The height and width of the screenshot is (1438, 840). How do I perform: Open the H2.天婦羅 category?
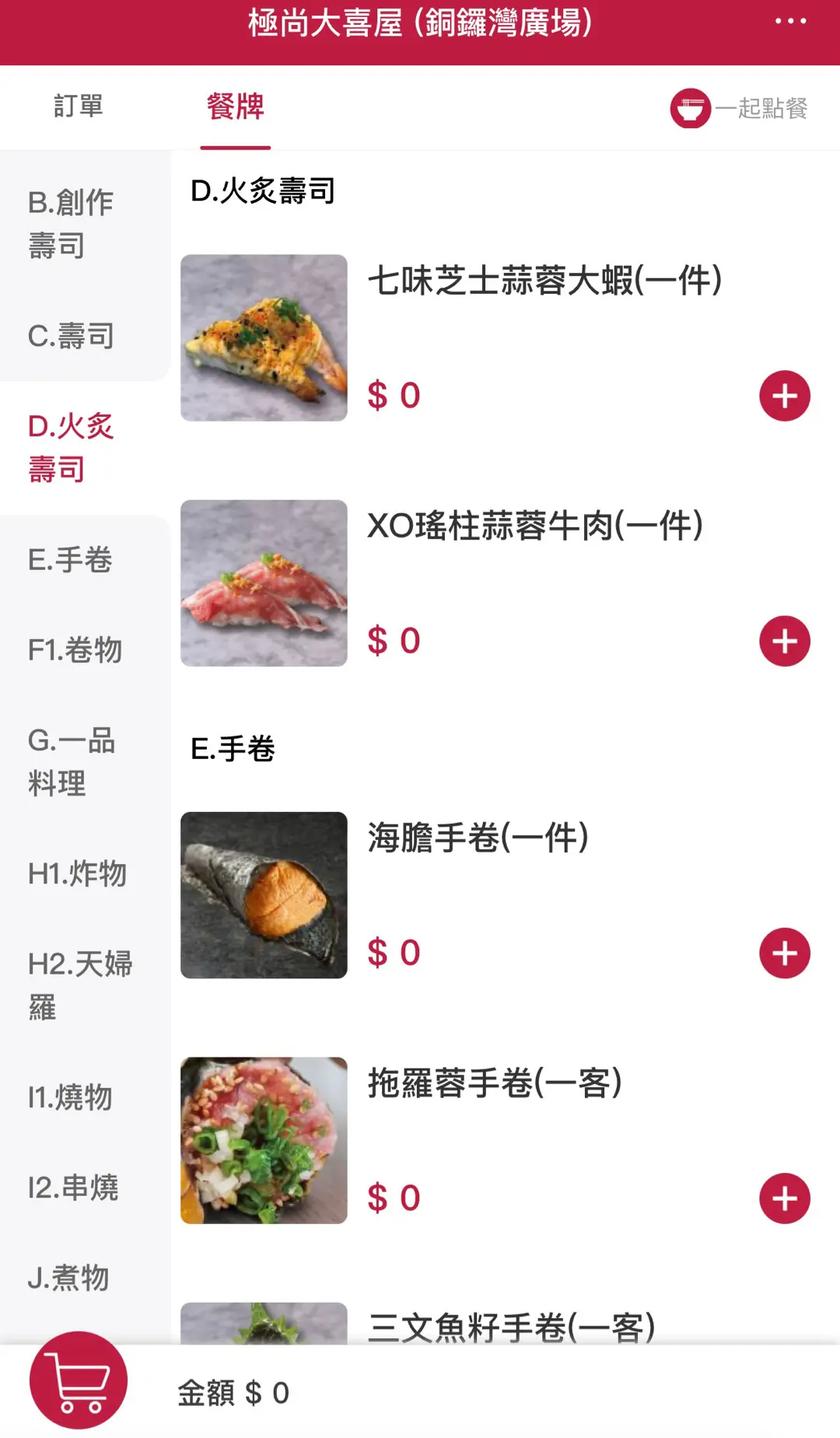pos(79,985)
